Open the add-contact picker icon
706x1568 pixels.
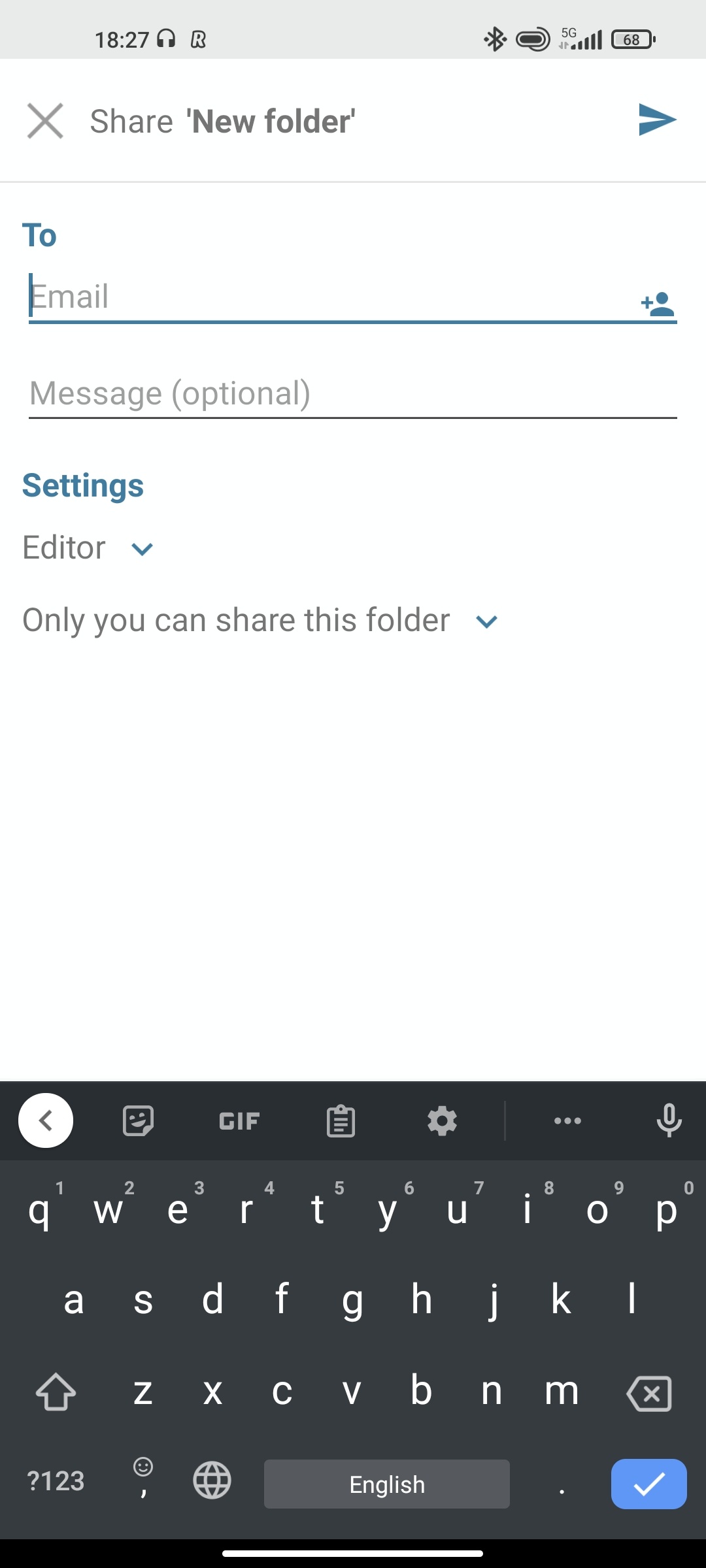point(658,303)
